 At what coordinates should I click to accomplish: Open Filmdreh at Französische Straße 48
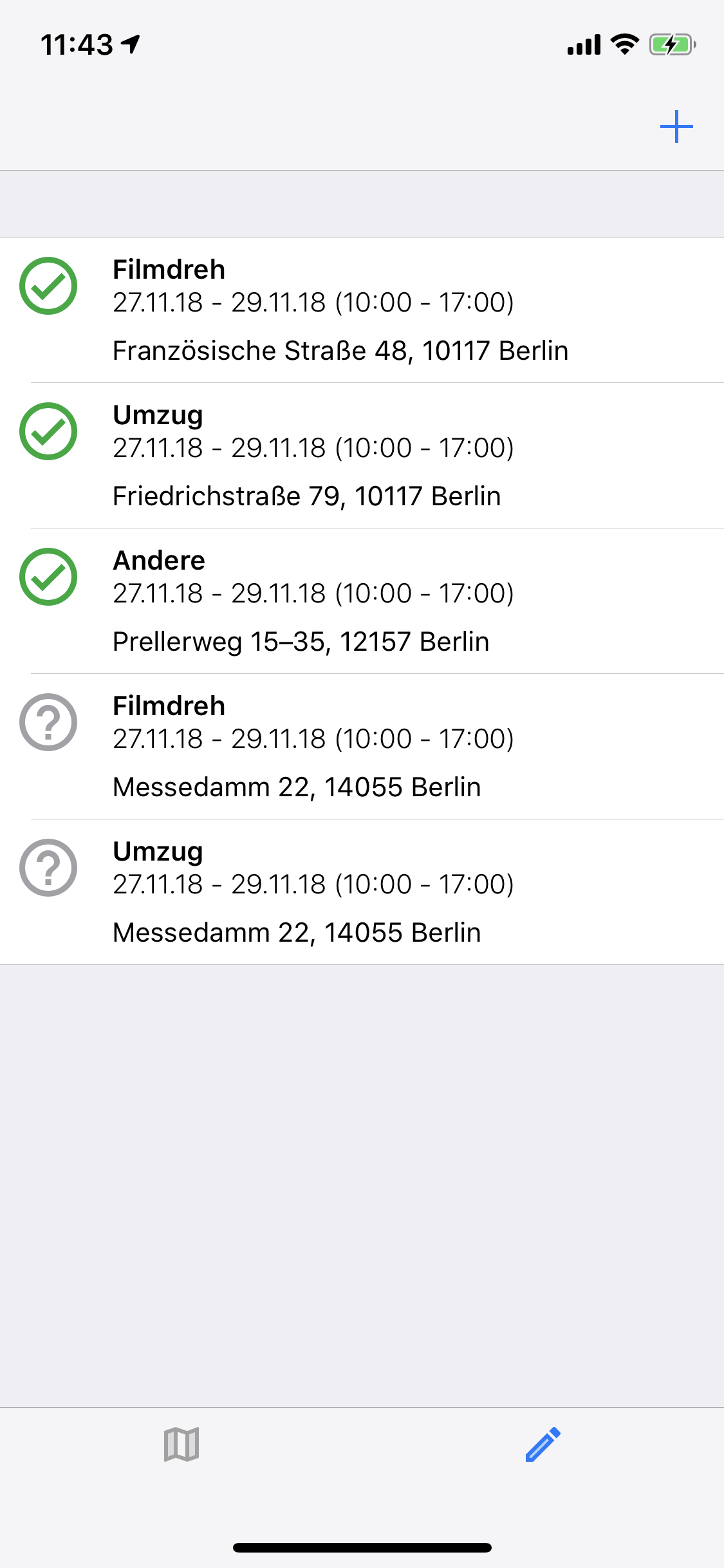[362, 310]
